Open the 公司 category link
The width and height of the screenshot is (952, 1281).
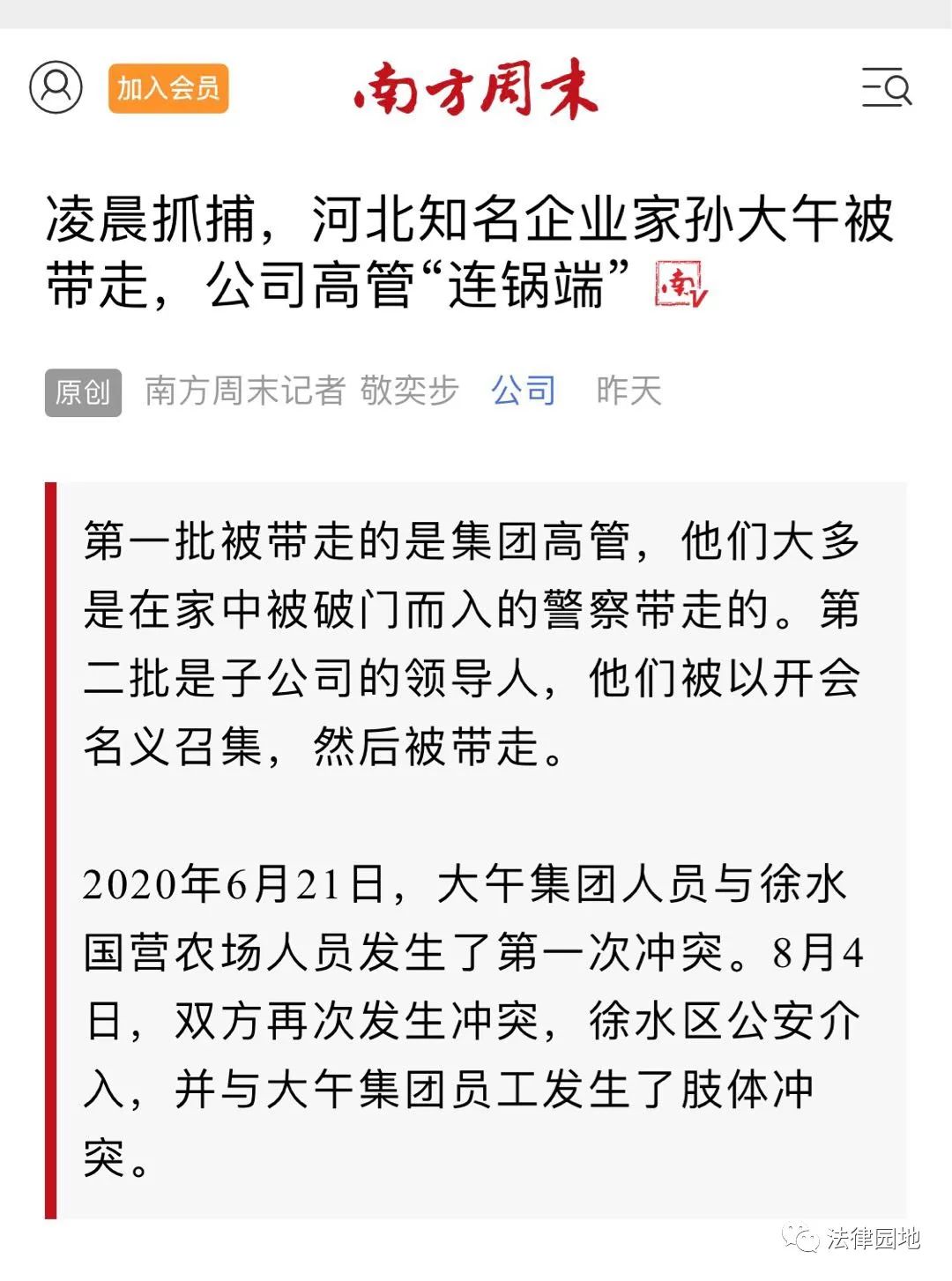pos(524,391)
